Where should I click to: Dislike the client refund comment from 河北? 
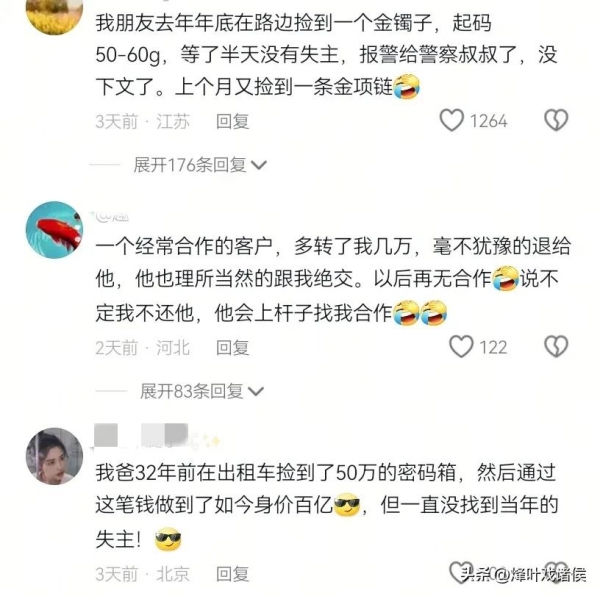point(555,347)
